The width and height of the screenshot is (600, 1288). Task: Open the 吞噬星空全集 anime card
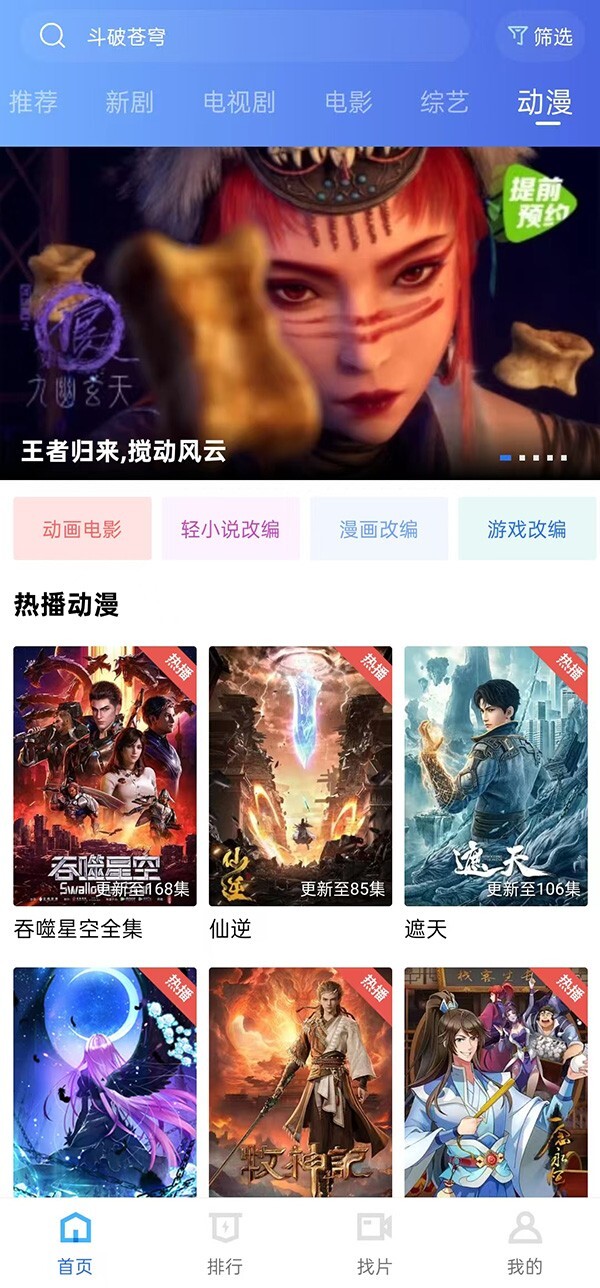pyautogui.click(x=104, y=776)
